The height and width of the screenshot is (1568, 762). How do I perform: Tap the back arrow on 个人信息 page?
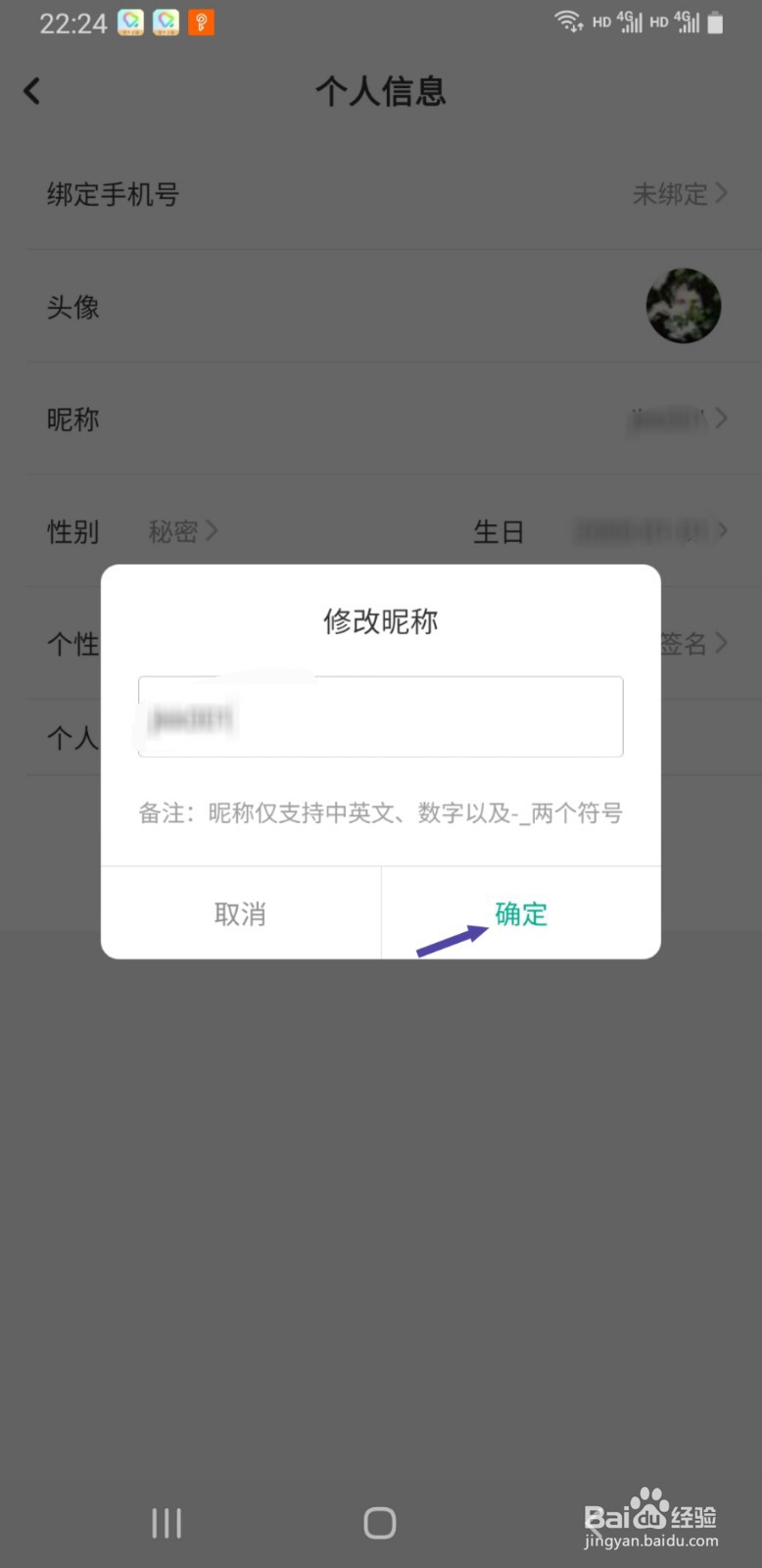pyautogui.click(x=31, y=90)
